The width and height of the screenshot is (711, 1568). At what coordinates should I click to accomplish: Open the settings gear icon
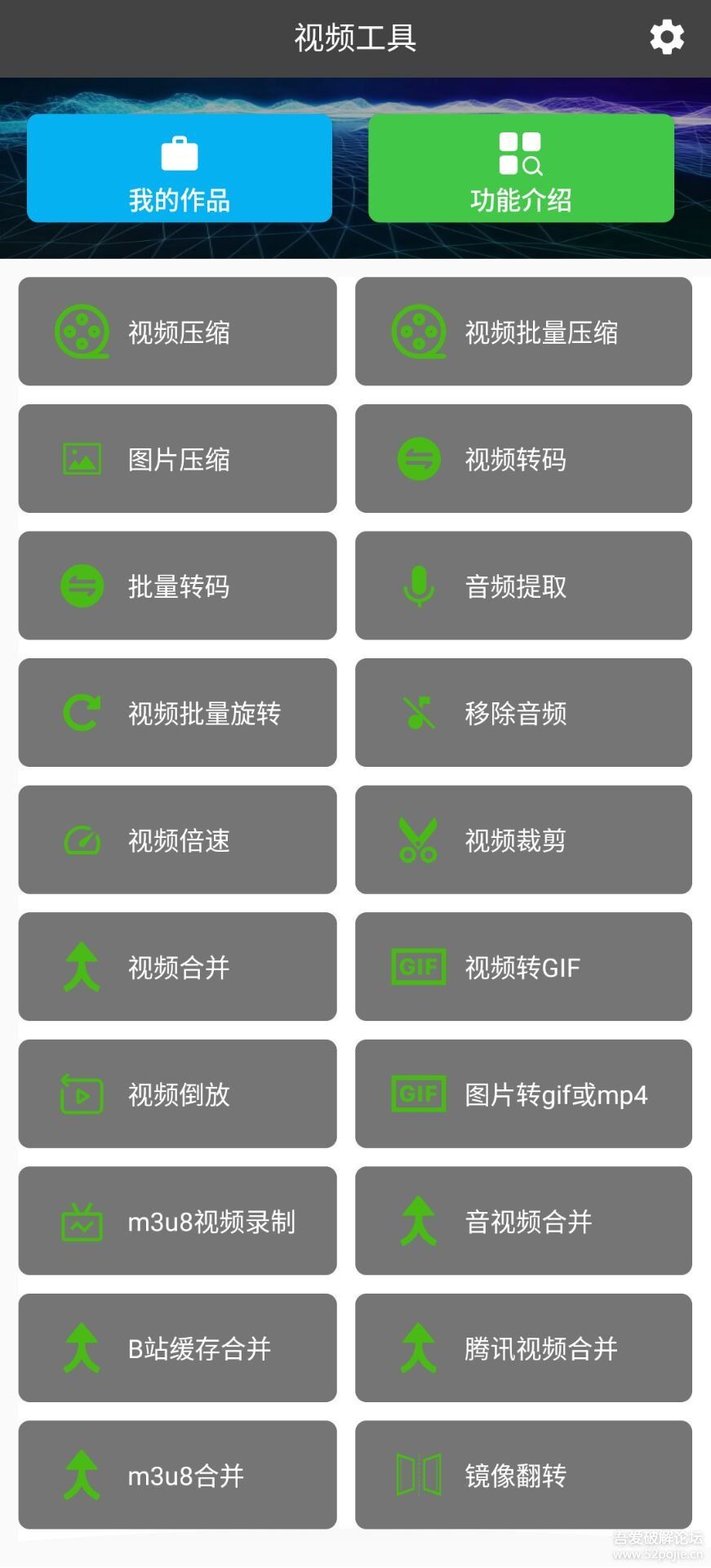[666, 38]
